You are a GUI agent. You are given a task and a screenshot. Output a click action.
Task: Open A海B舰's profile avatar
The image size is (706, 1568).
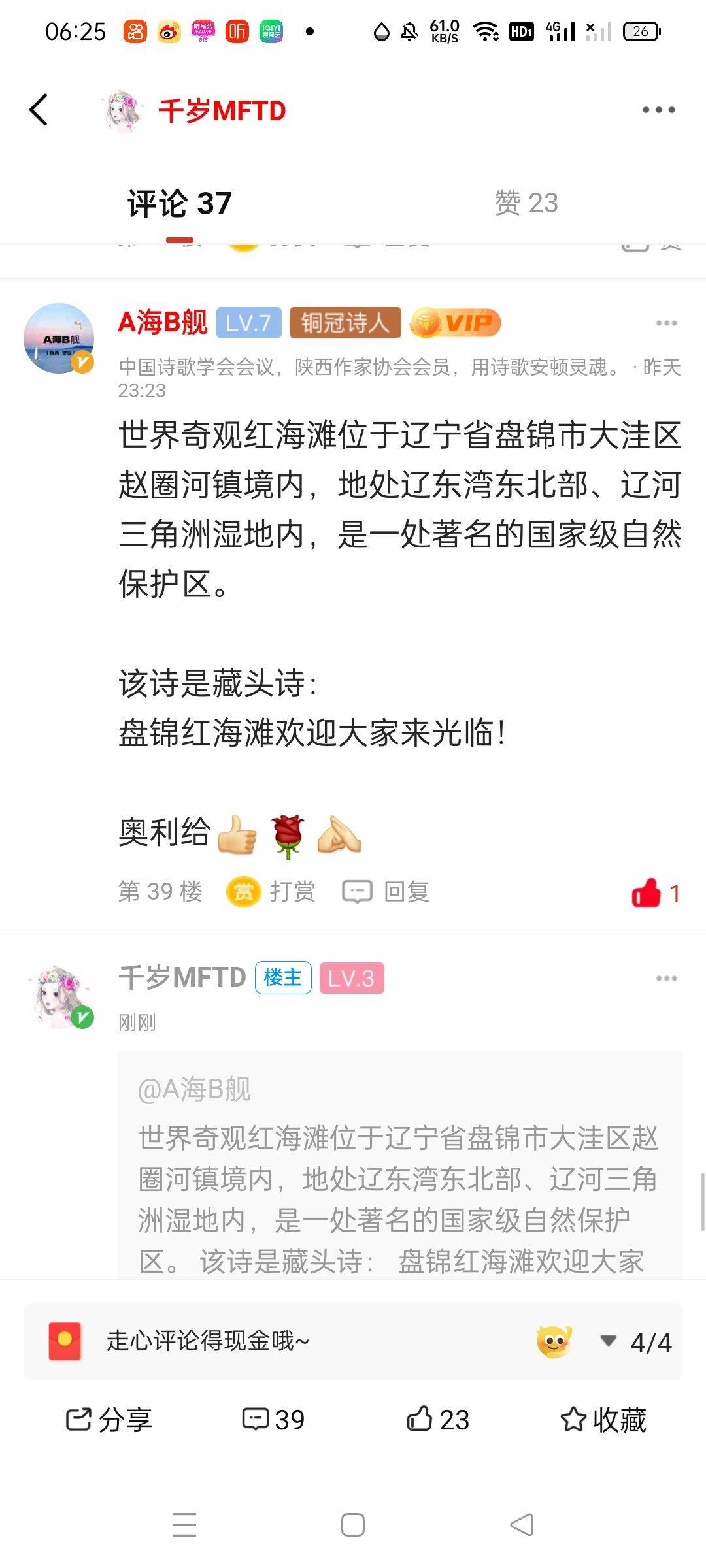click(x=59, y=338)
